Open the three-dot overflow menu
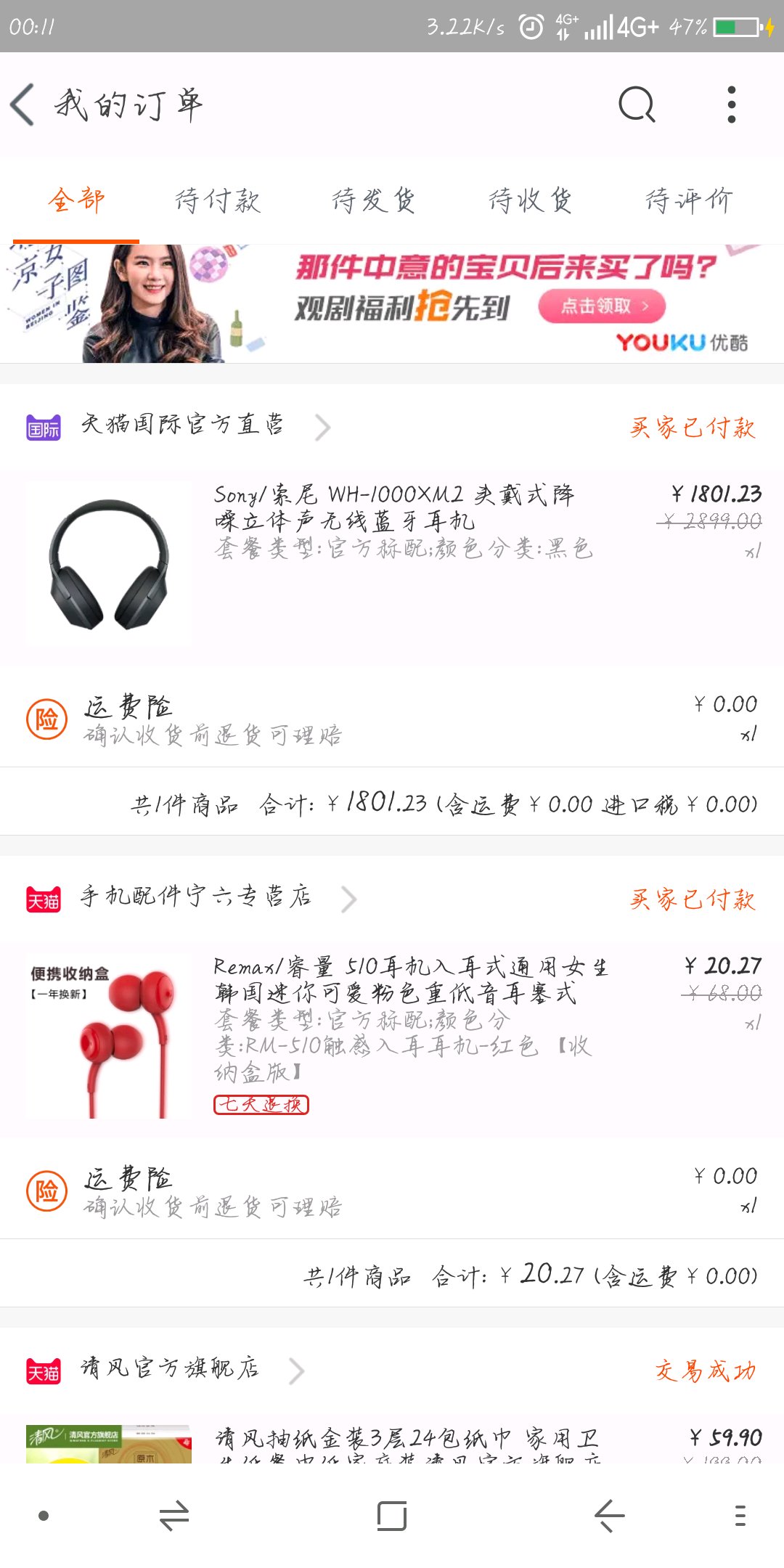 coord(732,105)
